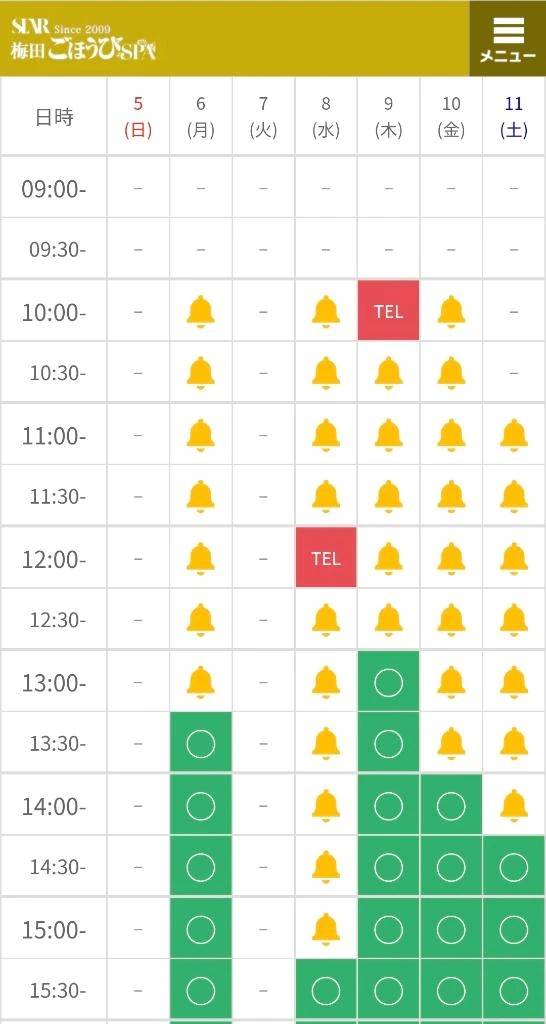The image size is (546, 1024).
Task: Book the open slot Saturday 11 at 14:30
Action: (x=514, y=867)
